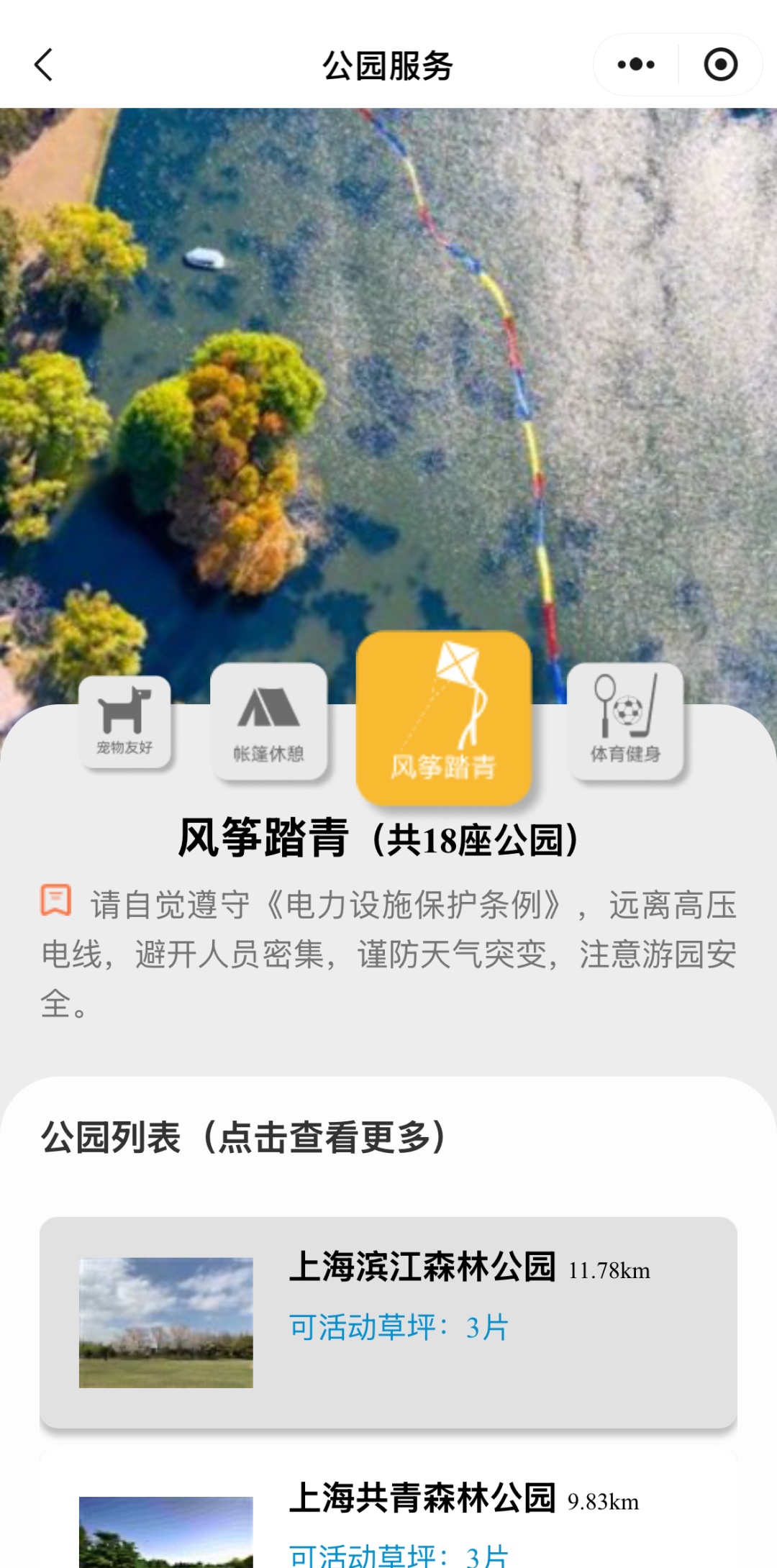This screenshot has height=1568, width=777.
Task: Open the mini program more options menu
Action: (636, 65)
